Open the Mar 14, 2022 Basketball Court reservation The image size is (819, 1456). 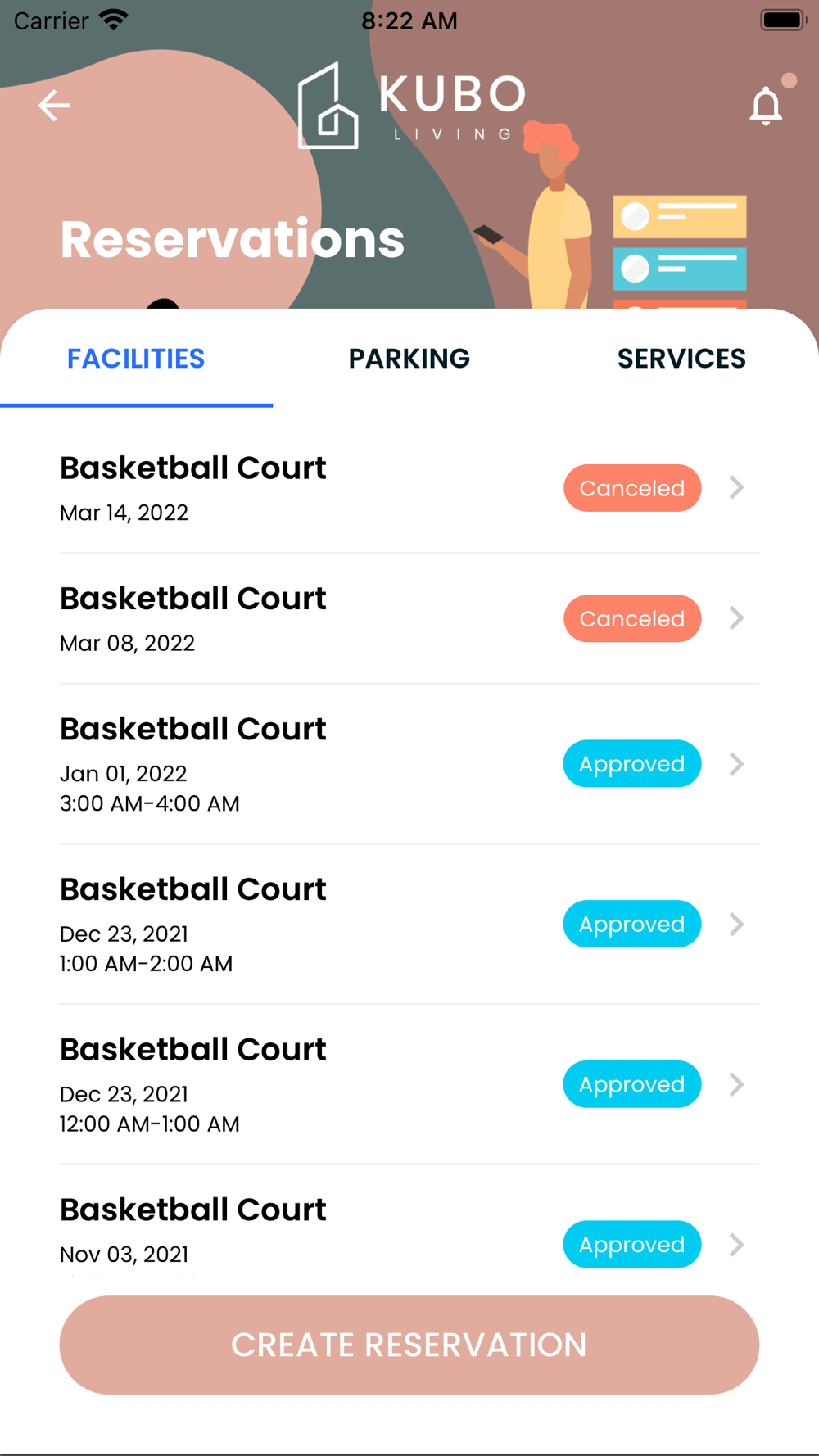pos(409,489)
